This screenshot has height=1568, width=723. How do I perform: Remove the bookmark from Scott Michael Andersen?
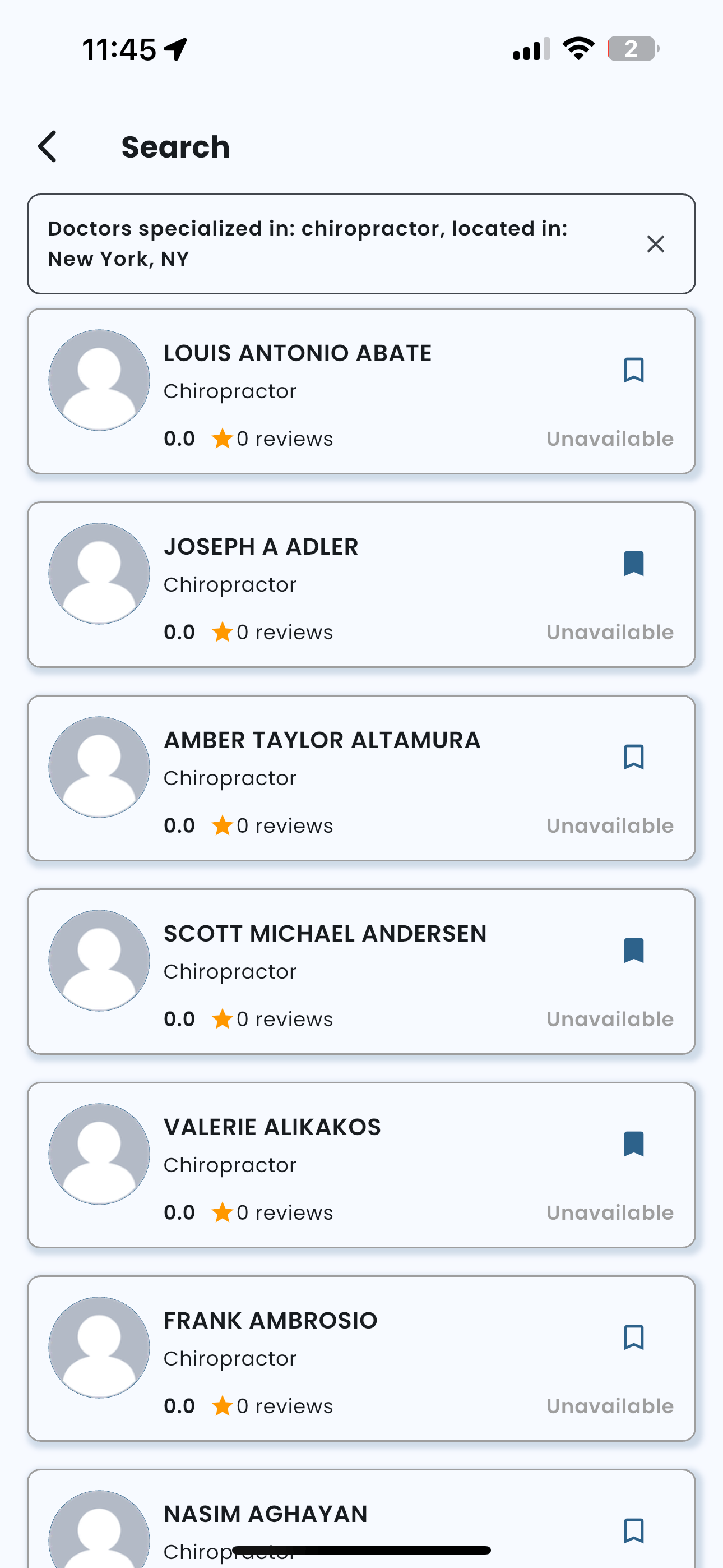coord(633,951)
